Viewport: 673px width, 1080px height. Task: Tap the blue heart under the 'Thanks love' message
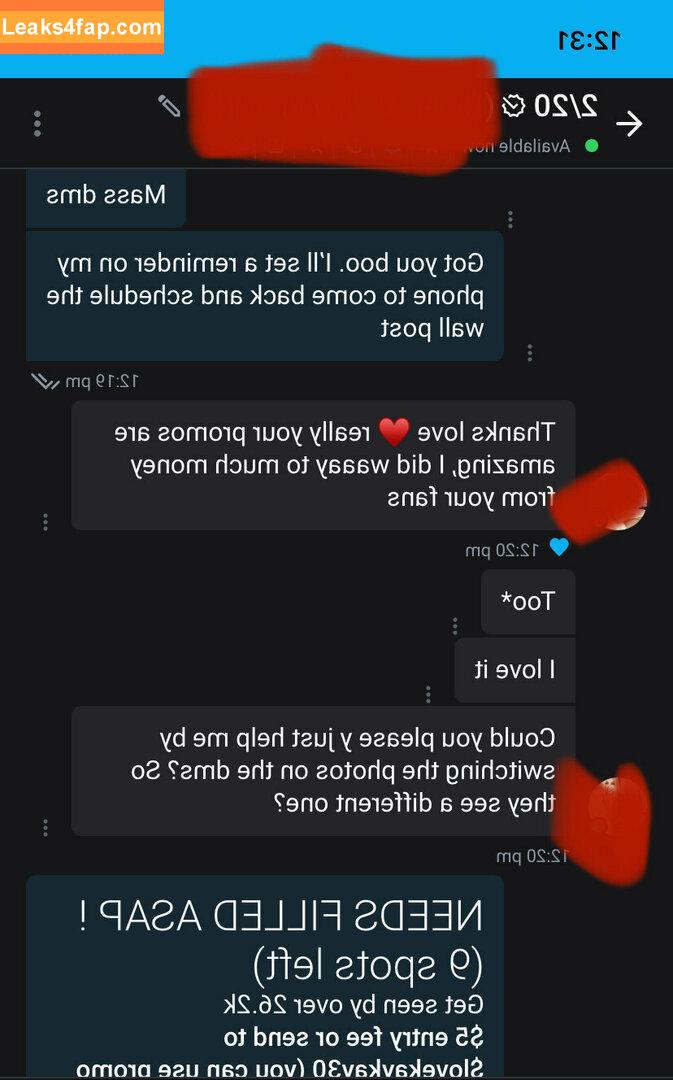(559, 547)
